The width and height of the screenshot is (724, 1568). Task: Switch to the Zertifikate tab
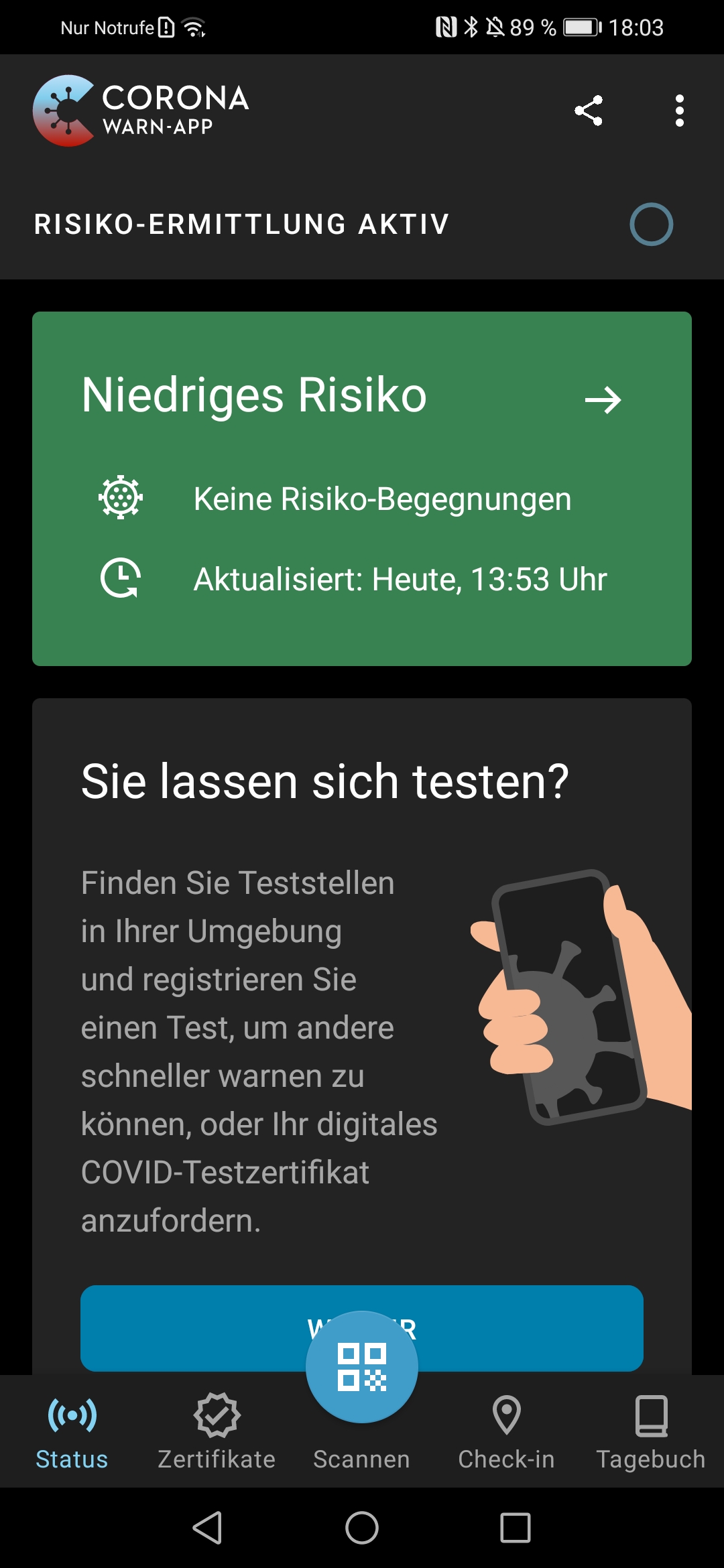217,1432
